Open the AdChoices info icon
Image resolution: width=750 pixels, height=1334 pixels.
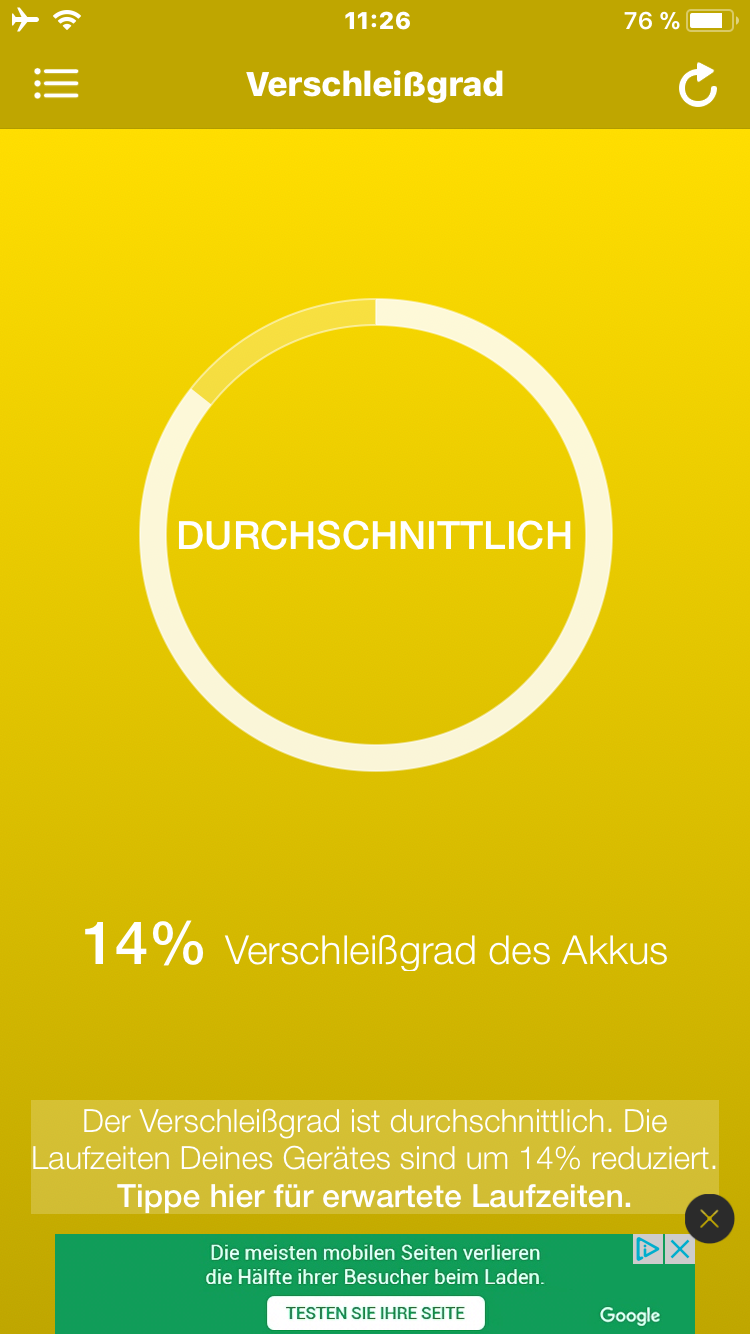(x=648, y=1249)
